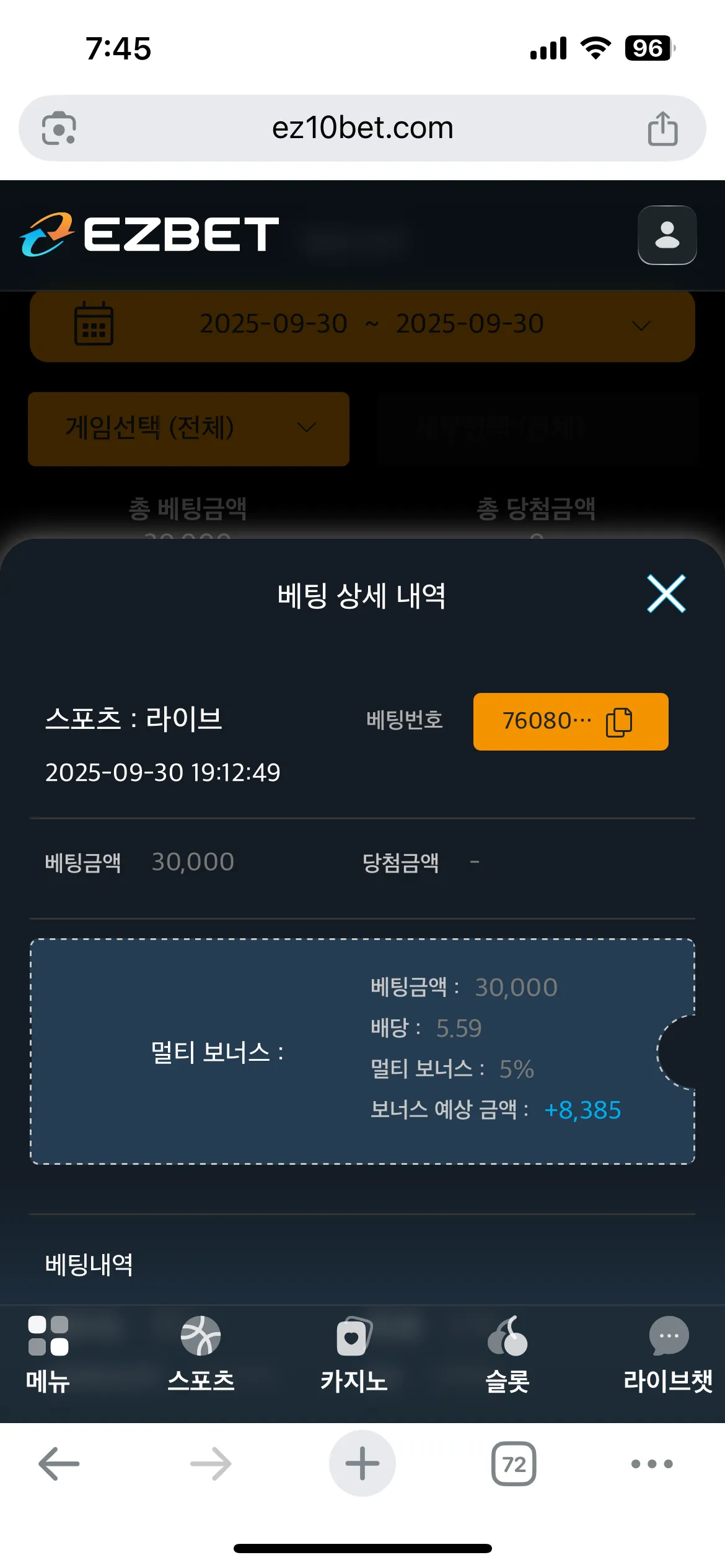Share the page from the address bar
The image size is (725, 1568).
(x=662, y=128)
